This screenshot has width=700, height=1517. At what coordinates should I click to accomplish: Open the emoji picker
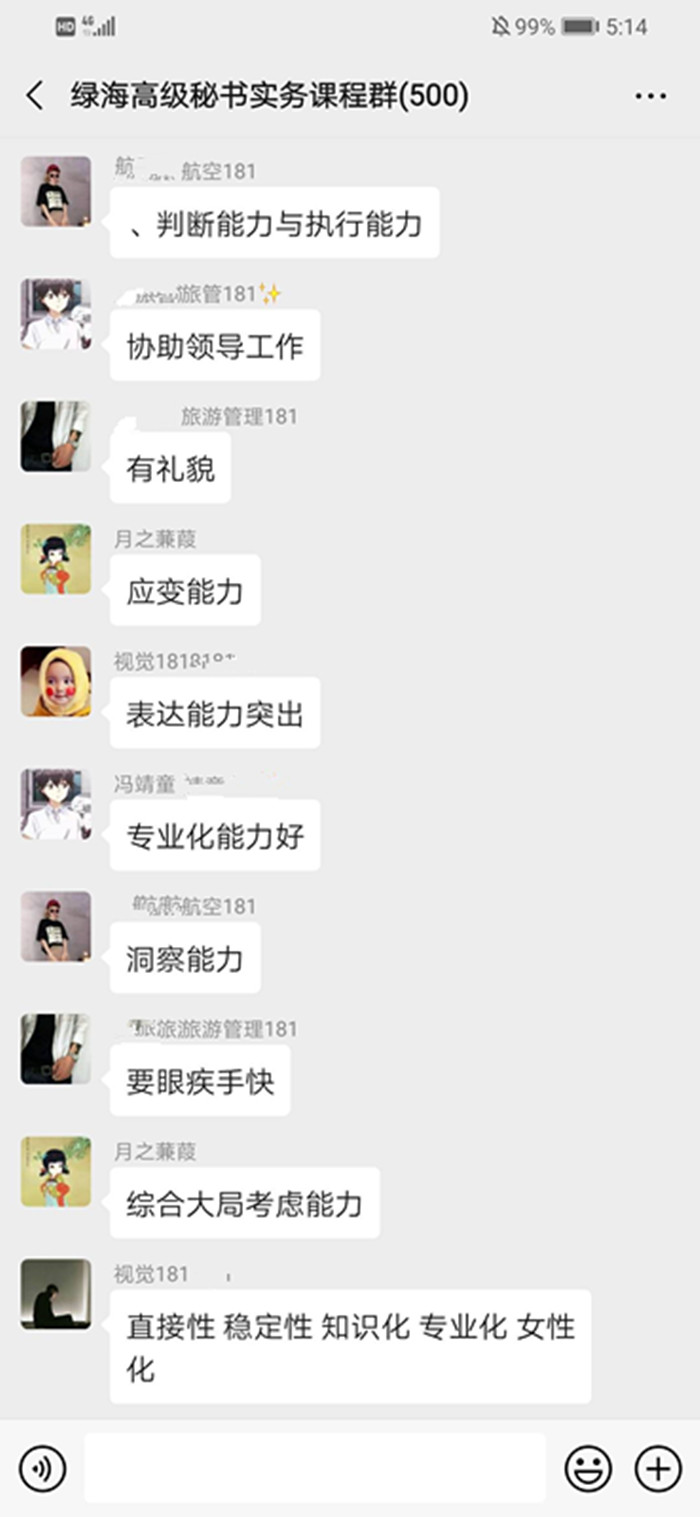[x=589, y=1468]
